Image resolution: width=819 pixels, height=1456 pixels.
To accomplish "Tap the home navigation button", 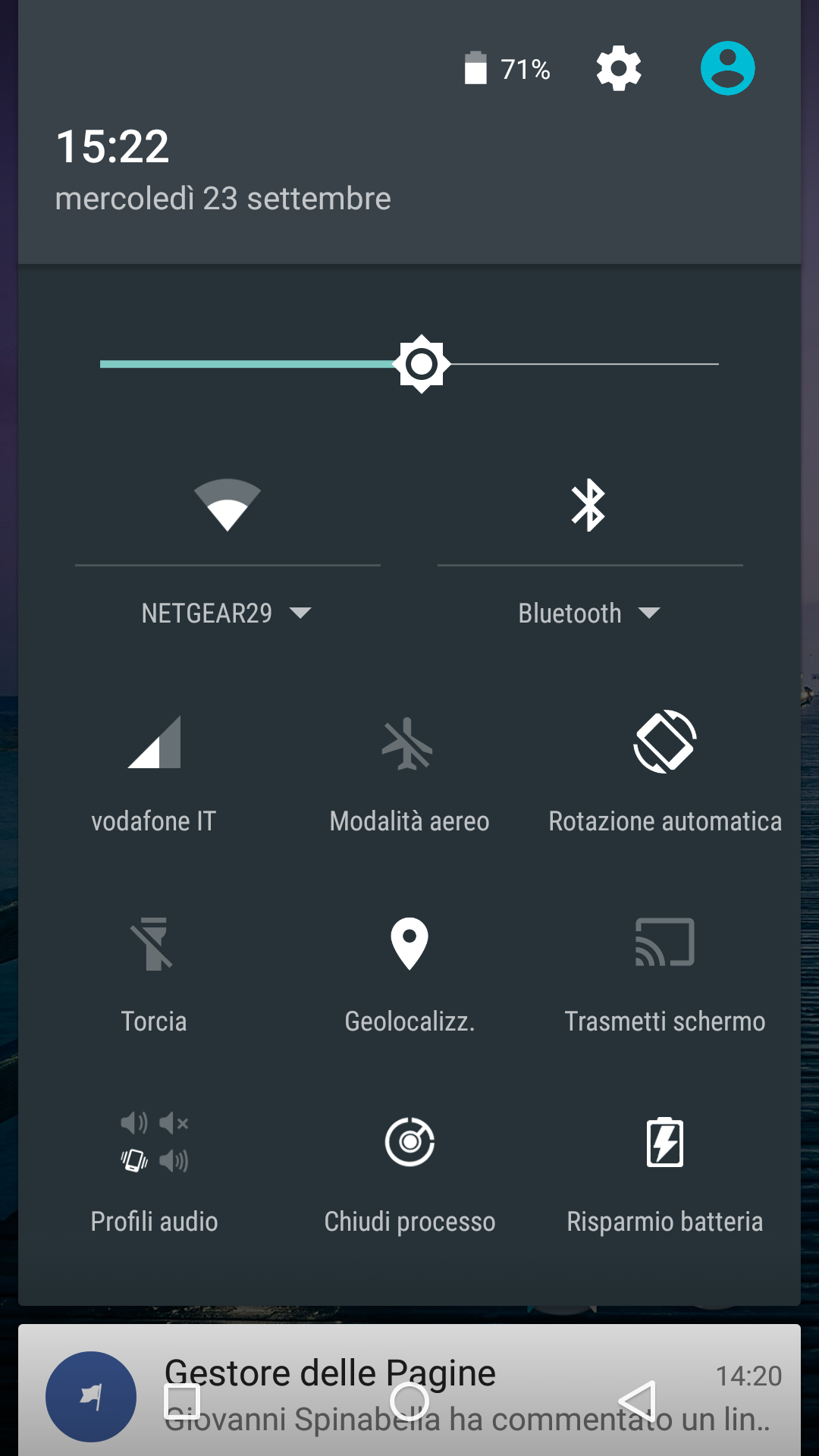I will click(x=409, y=1401).
